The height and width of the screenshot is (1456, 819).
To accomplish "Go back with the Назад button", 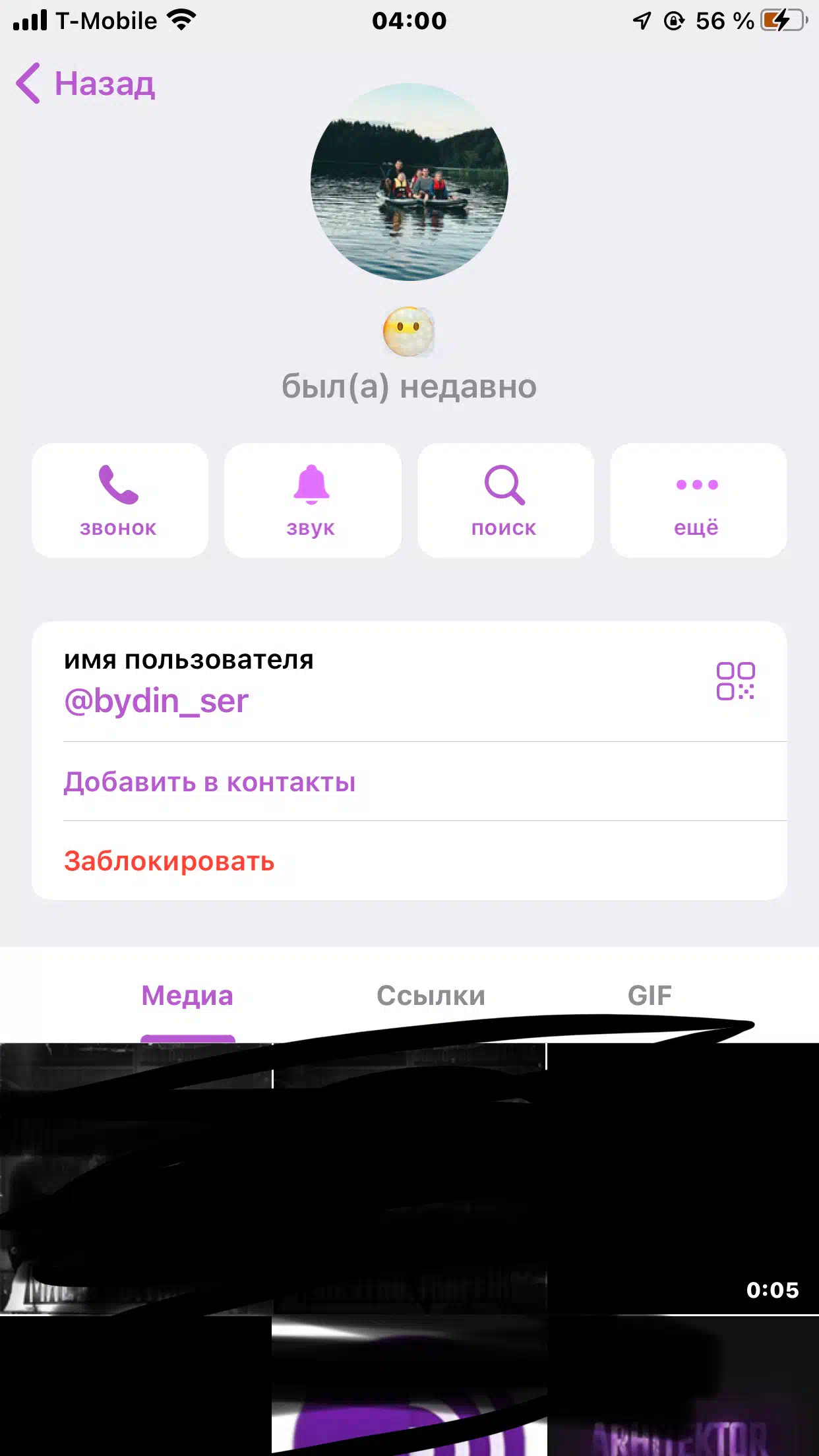I will click(x=86, y=84).
